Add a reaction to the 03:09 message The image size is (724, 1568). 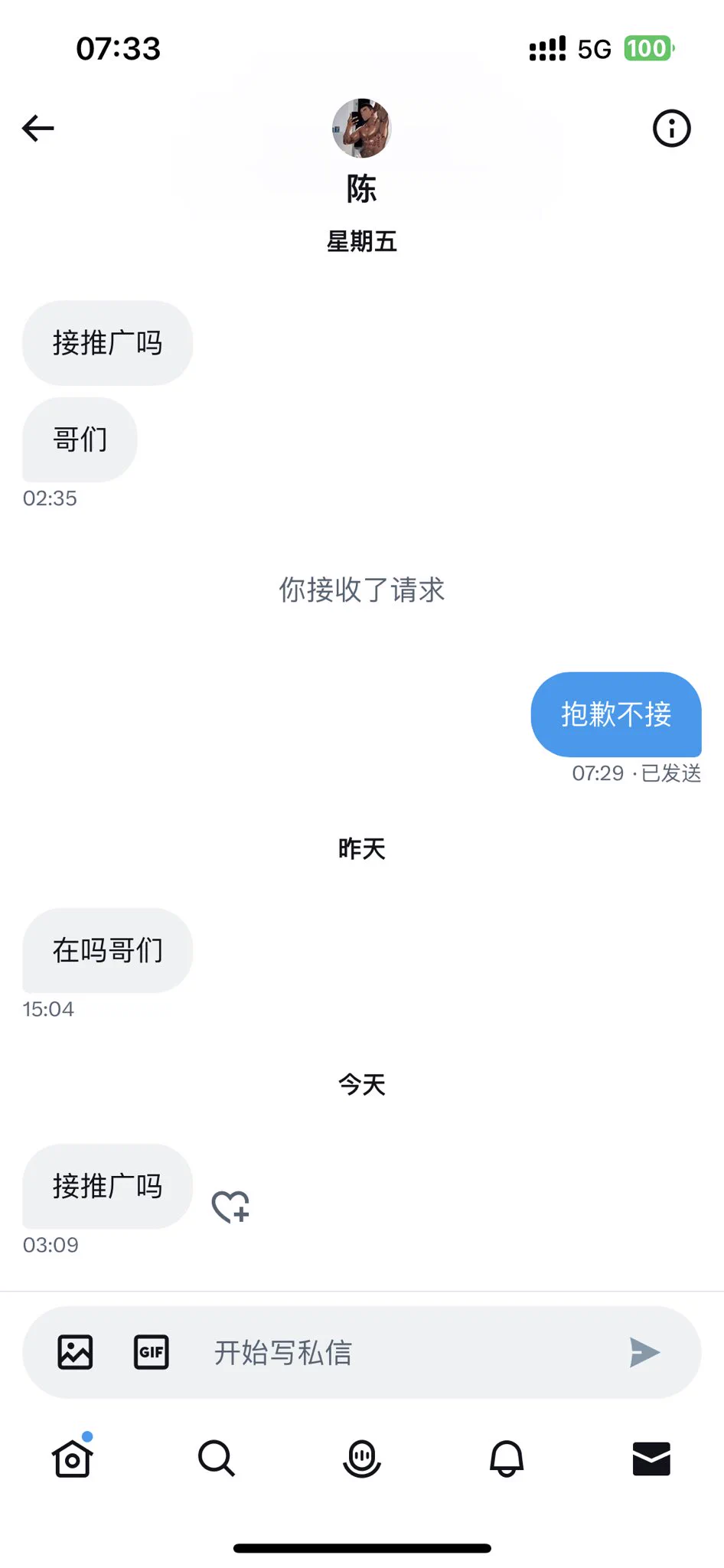pos(230,1207)
